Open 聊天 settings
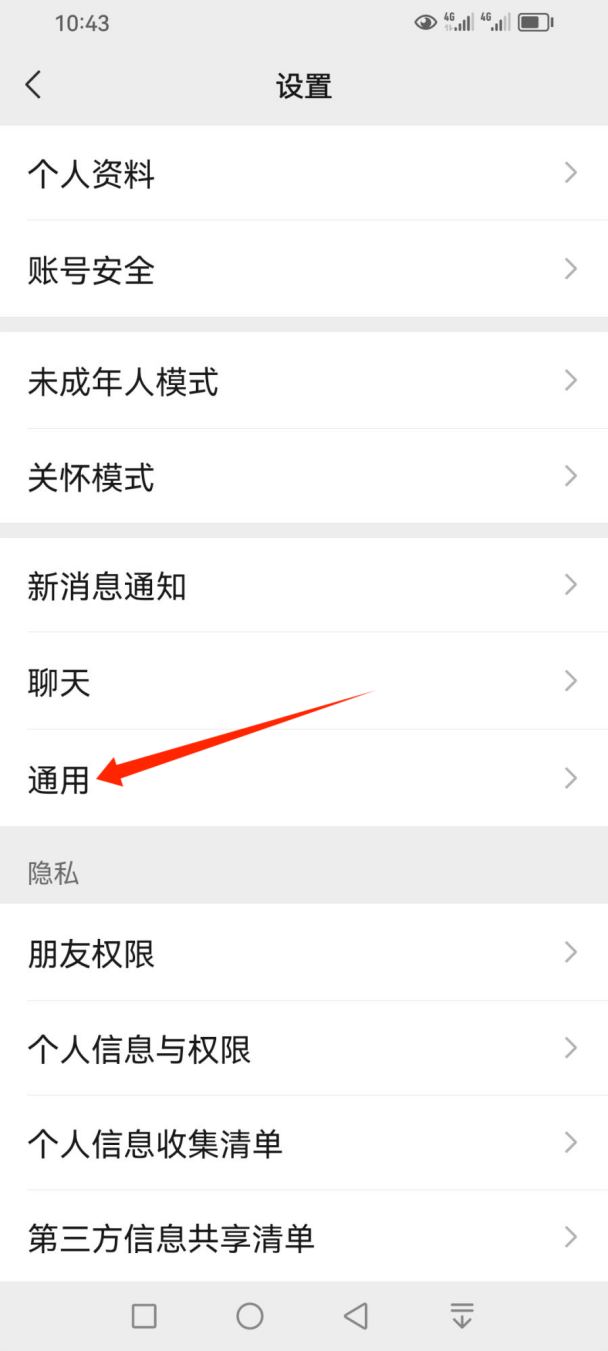608x1351 pixels. (304, 681)
